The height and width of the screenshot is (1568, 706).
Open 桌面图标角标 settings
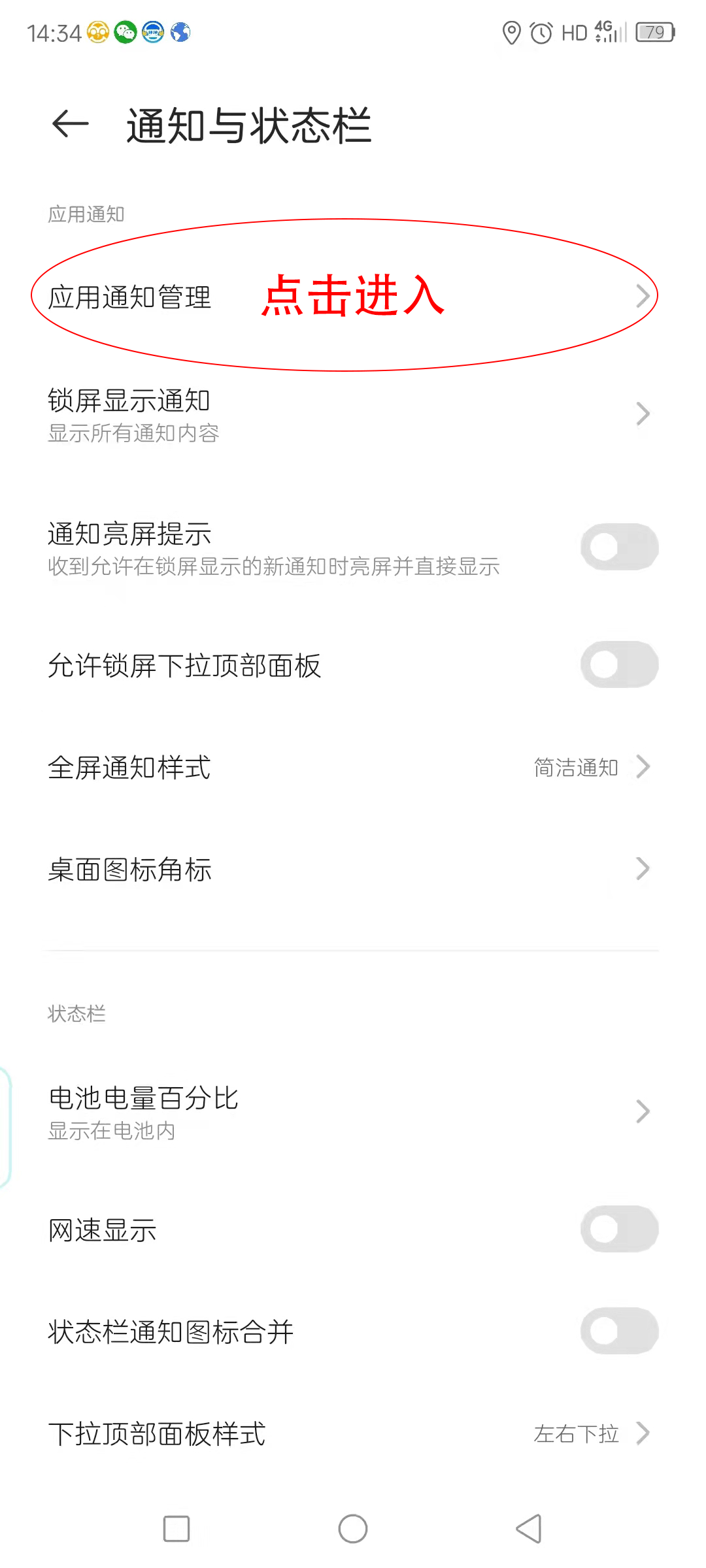pyautogui.click(x=345, y=870)
